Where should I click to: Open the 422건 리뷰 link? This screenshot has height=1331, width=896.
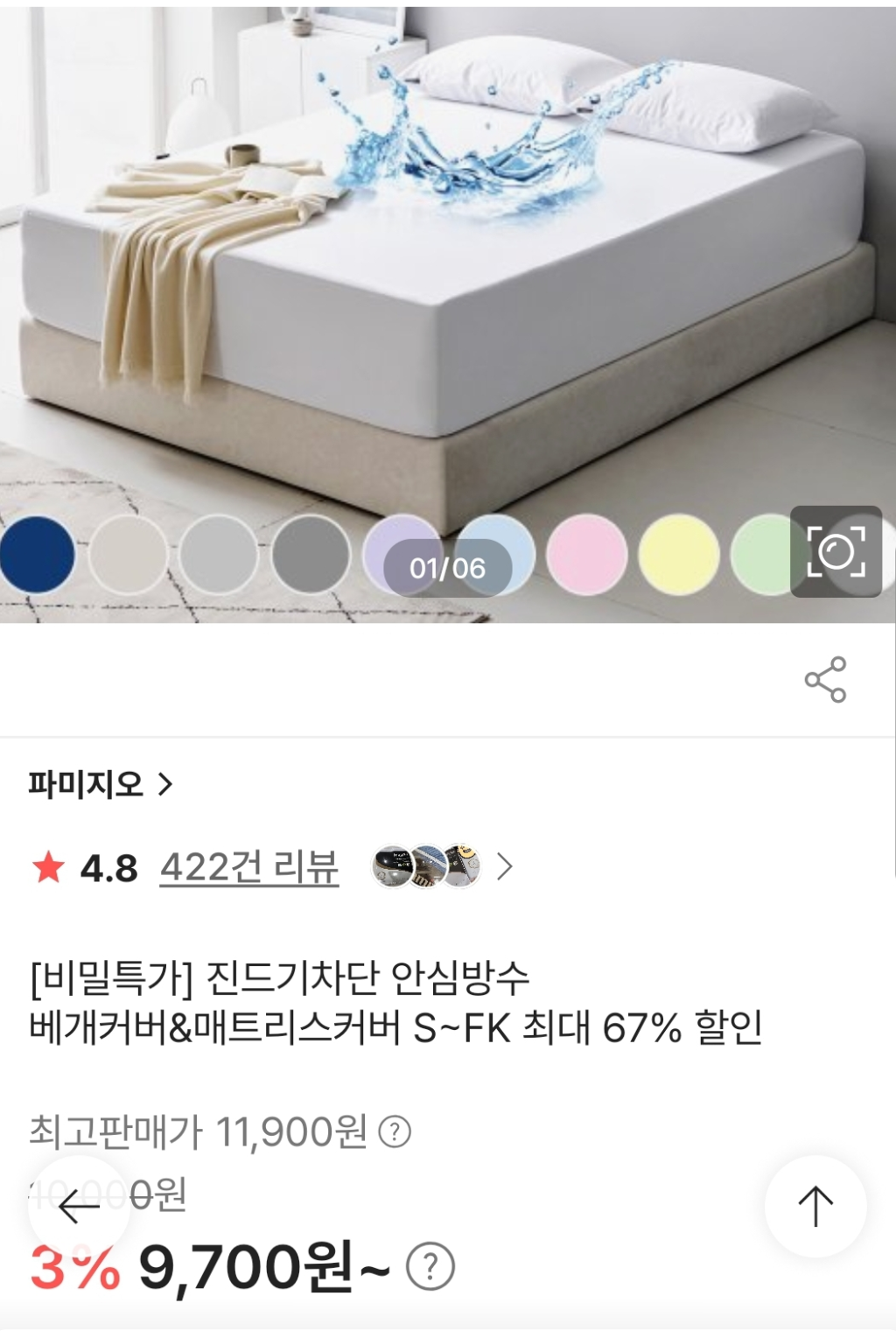click(x=248, y=867)
